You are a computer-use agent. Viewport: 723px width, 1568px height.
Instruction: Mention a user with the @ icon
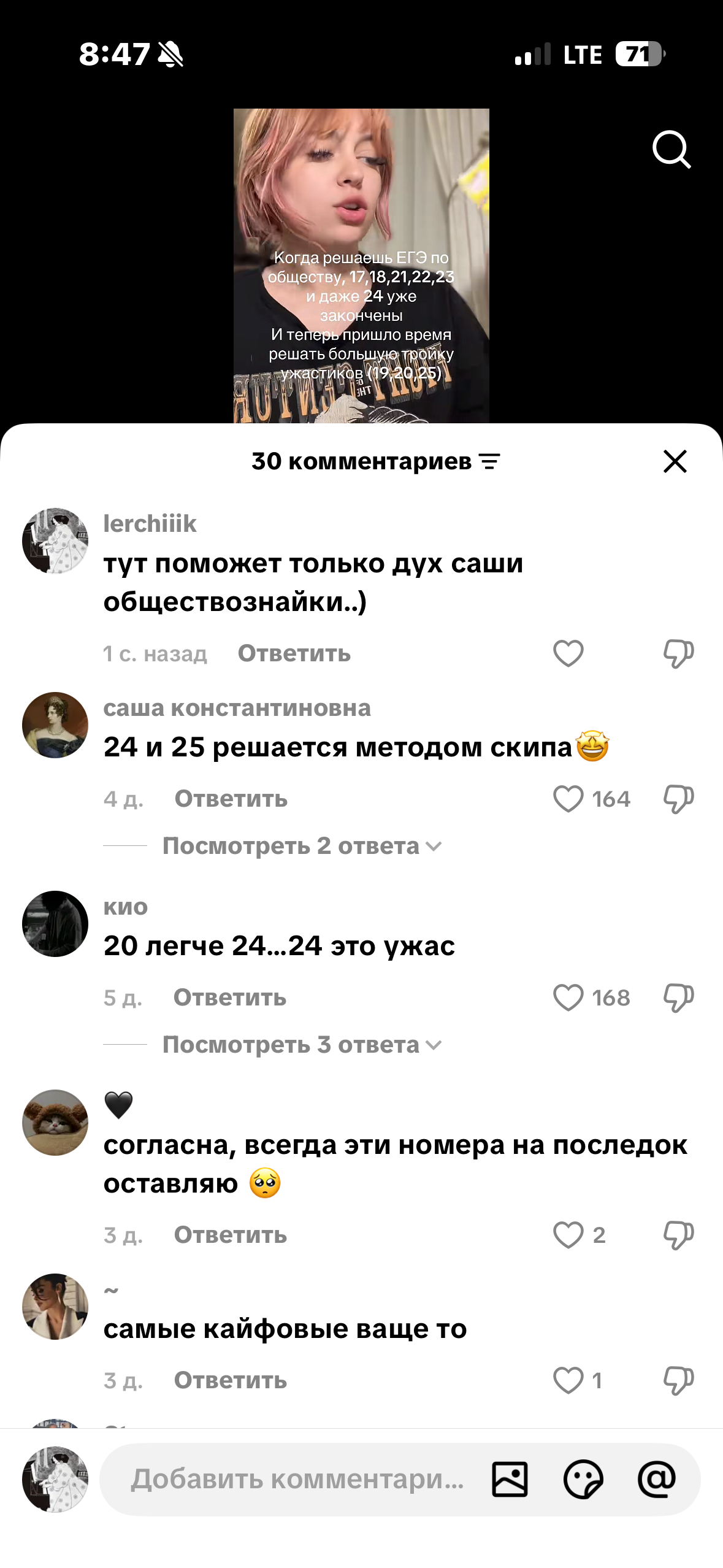coord(657,1479)
